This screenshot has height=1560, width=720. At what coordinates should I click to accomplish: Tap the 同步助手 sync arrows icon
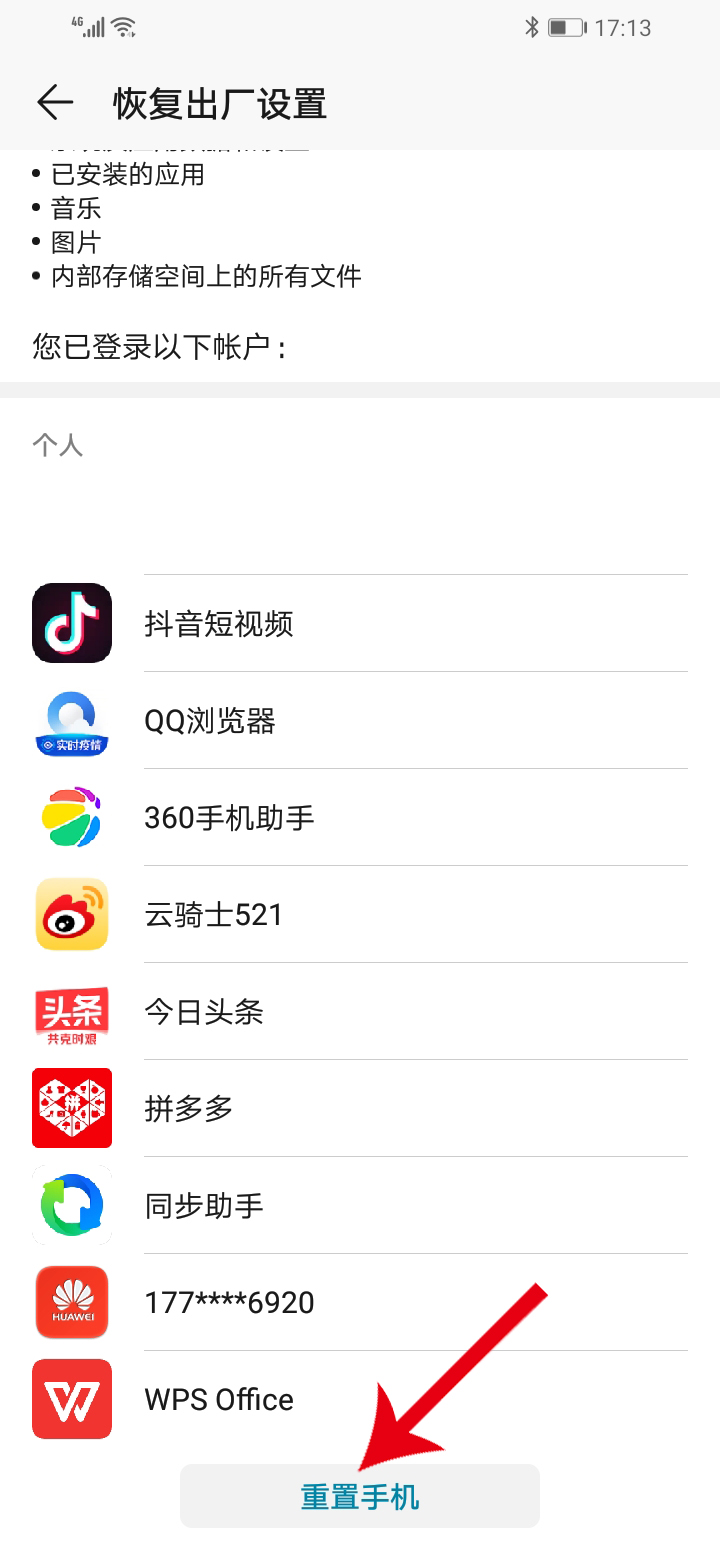point(71,1205)
